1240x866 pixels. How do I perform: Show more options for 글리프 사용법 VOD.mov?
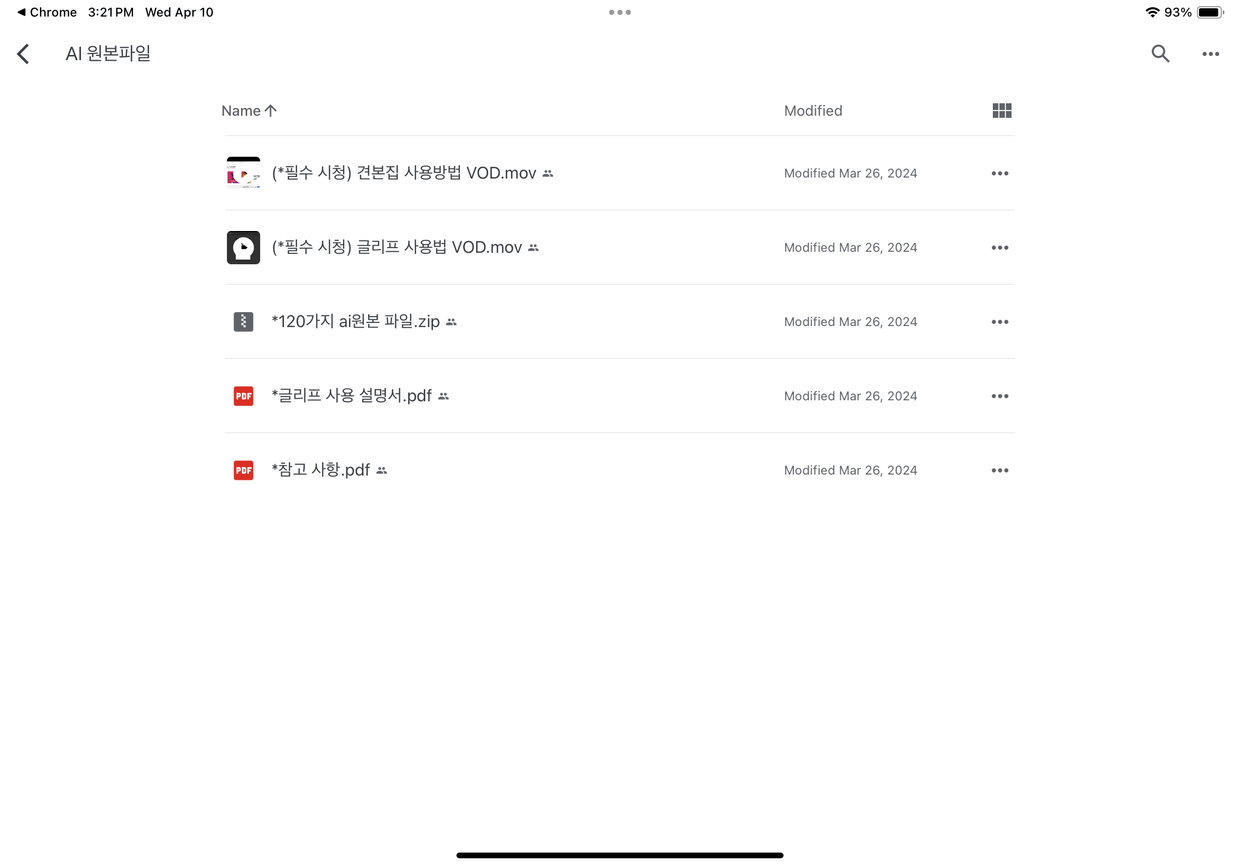click(999, 247)
